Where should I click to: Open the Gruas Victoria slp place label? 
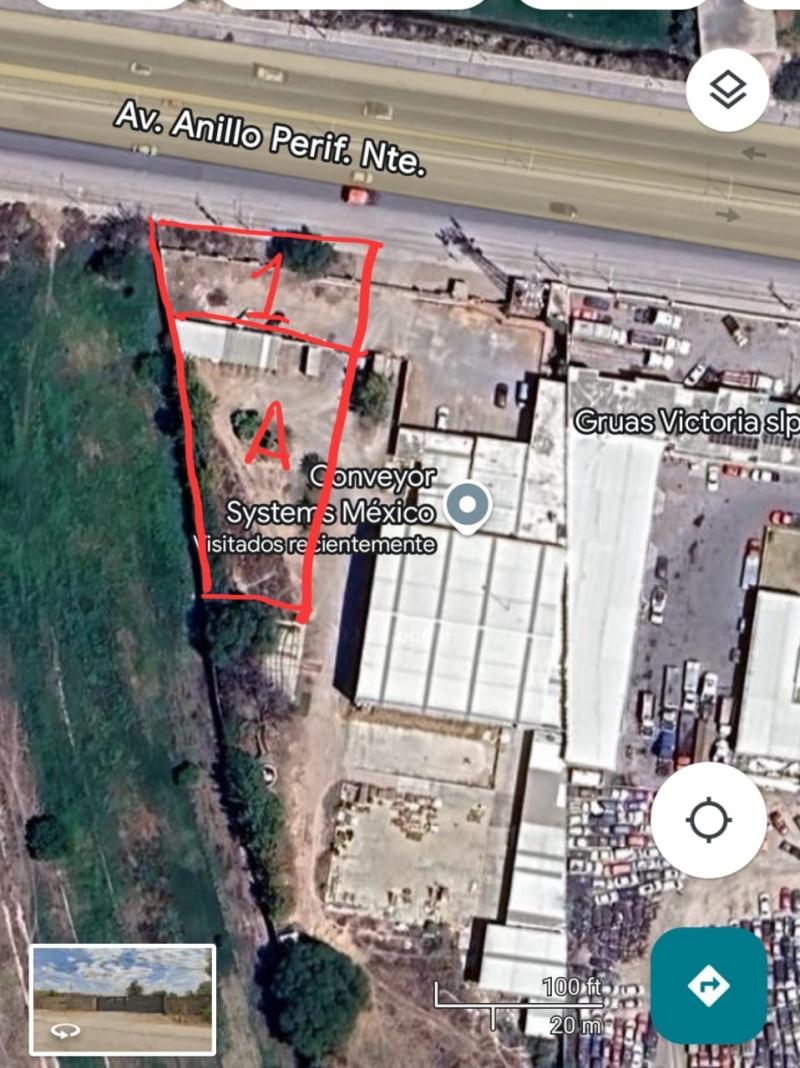coord(686,422)
